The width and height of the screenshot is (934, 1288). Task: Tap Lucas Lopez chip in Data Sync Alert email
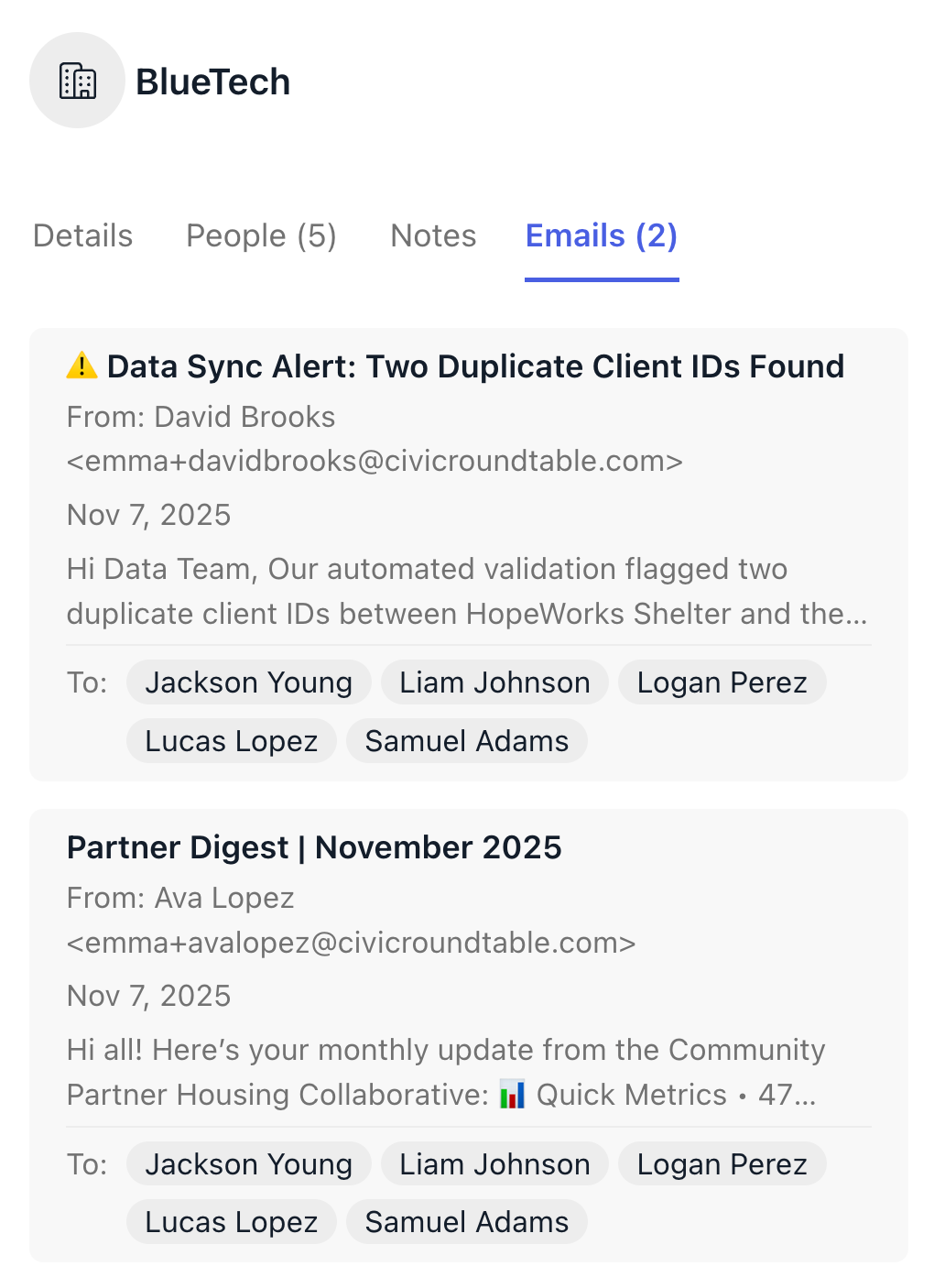[x=231, y=741]
